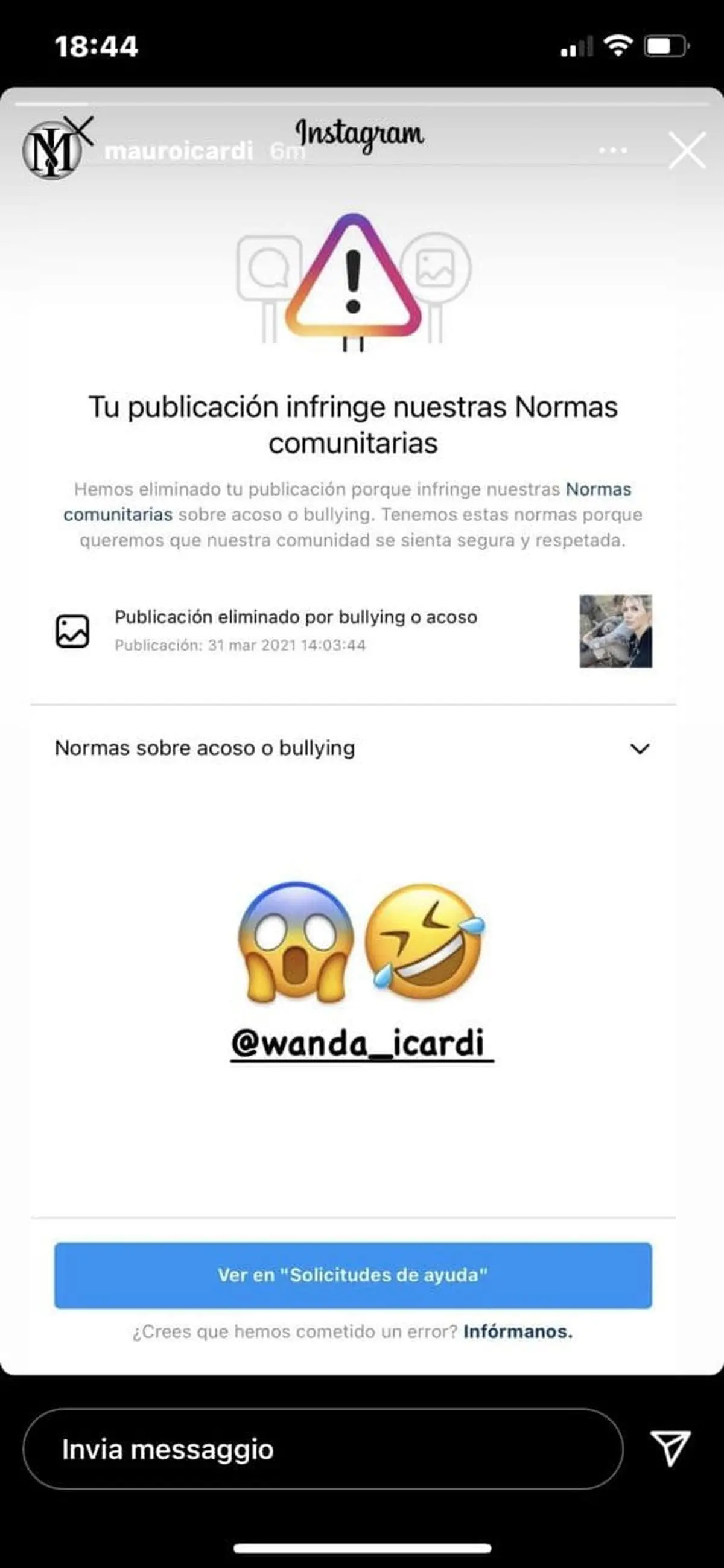Focus the Invia messaggio reply field
This screenshot has width=724, height=1568.
(x=322, y=1449)
